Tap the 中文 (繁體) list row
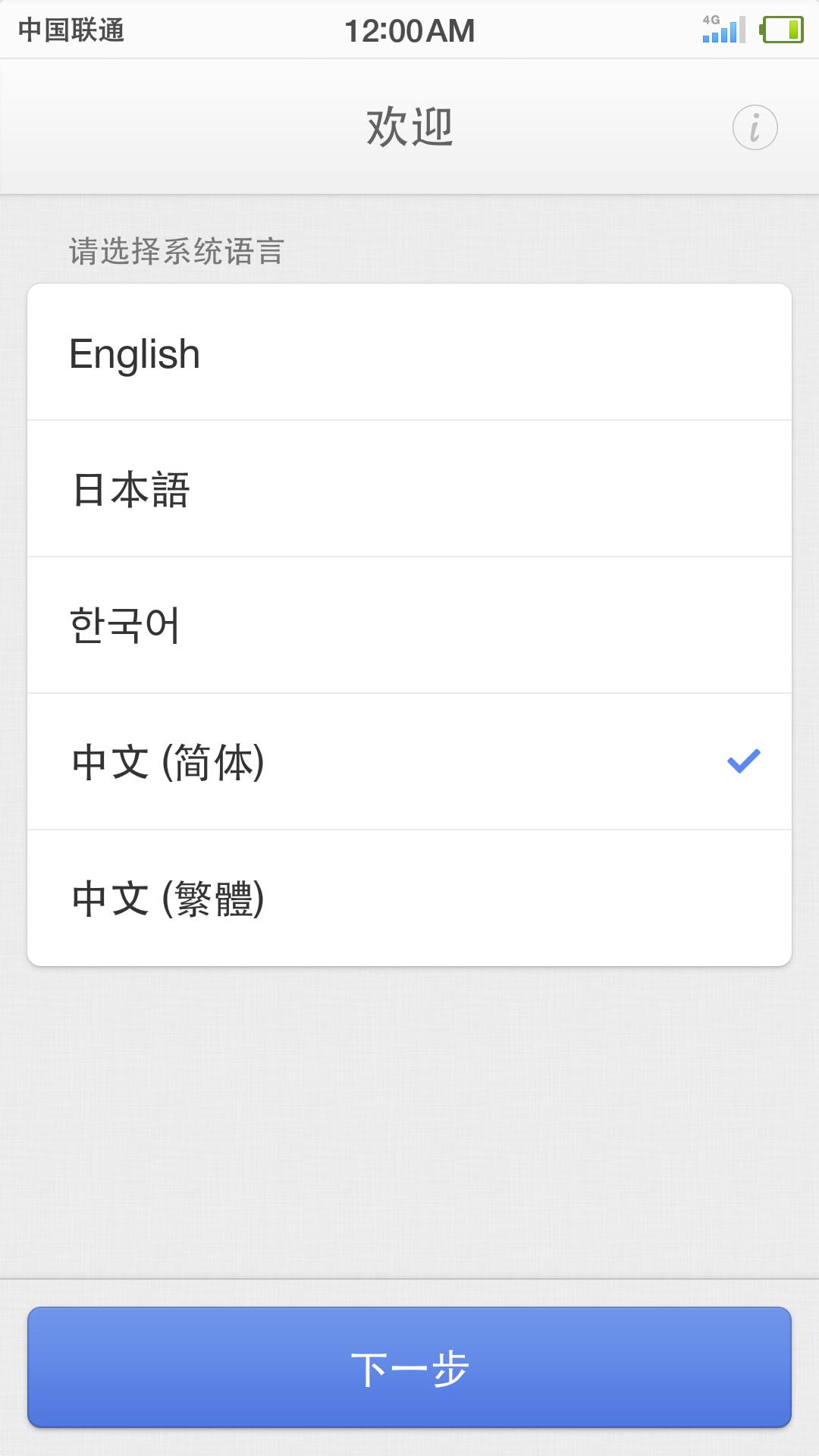The height and width of the screenshot is (1456, 819). [409, 899]
